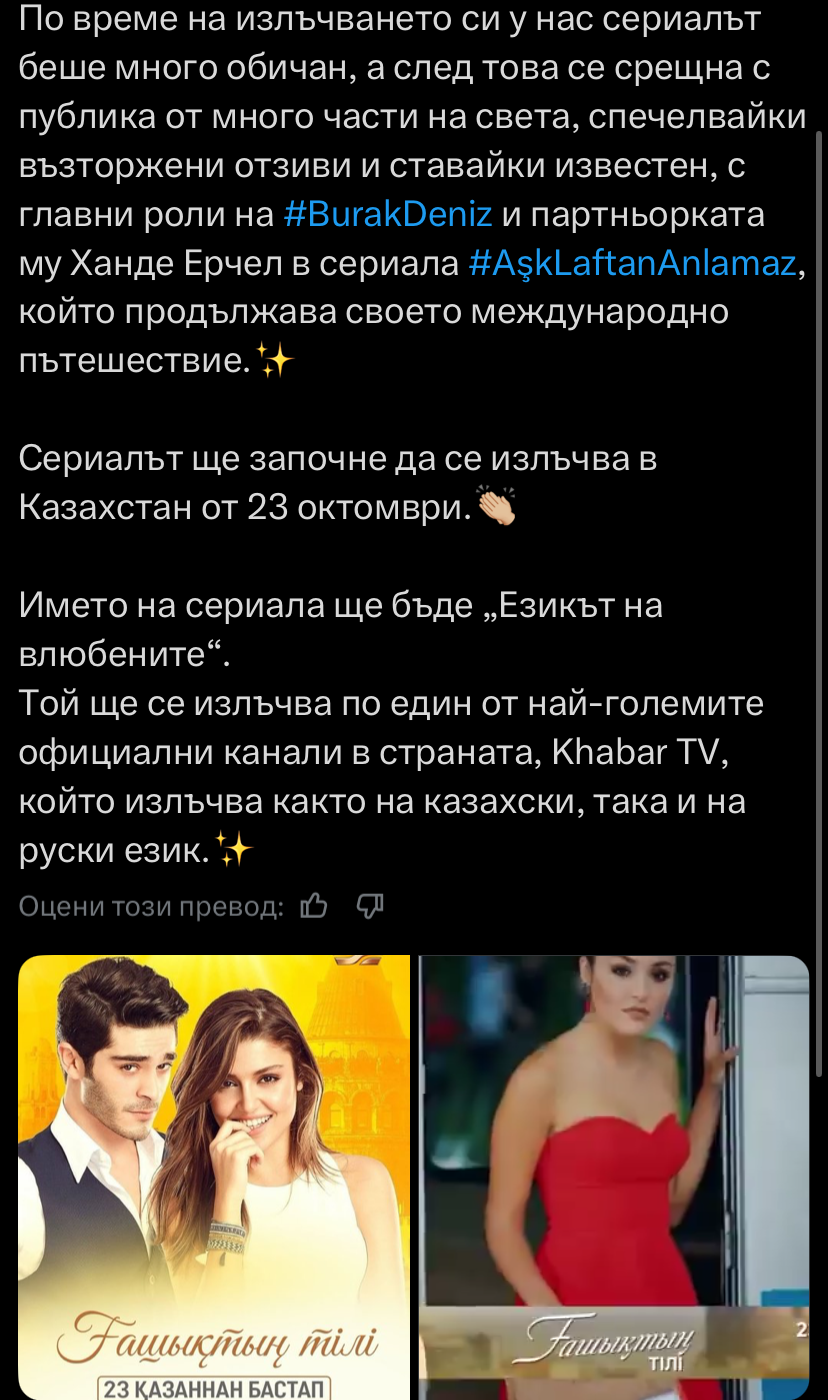Open the series poster image with the couple
The width and height of the screenshot is (828, 1400).
(214, 1177)
